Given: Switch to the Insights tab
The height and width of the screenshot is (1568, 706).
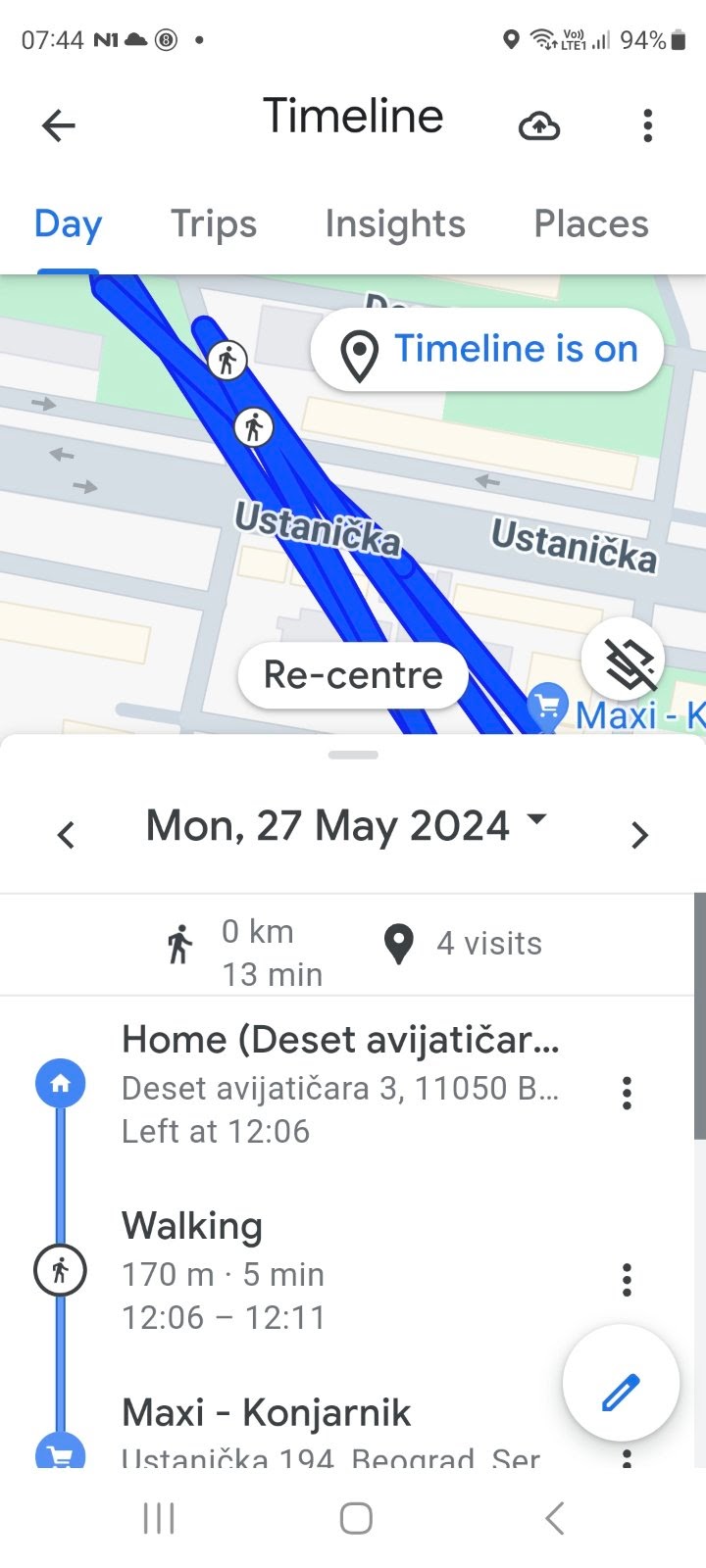Looking at the screenshot, I should coord(395,224).
